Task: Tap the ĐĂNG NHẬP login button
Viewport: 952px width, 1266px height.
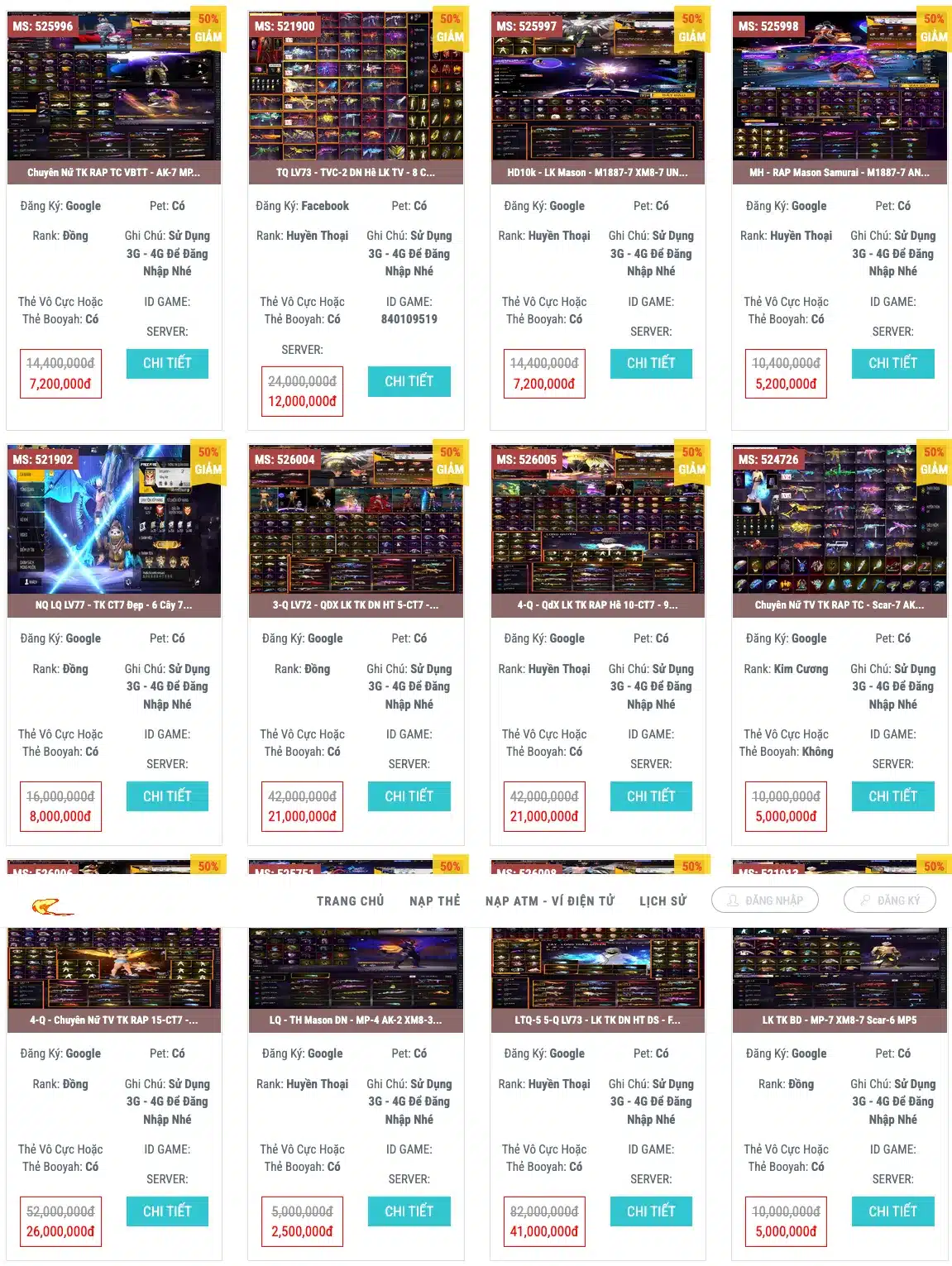Action: pos(765,901)
